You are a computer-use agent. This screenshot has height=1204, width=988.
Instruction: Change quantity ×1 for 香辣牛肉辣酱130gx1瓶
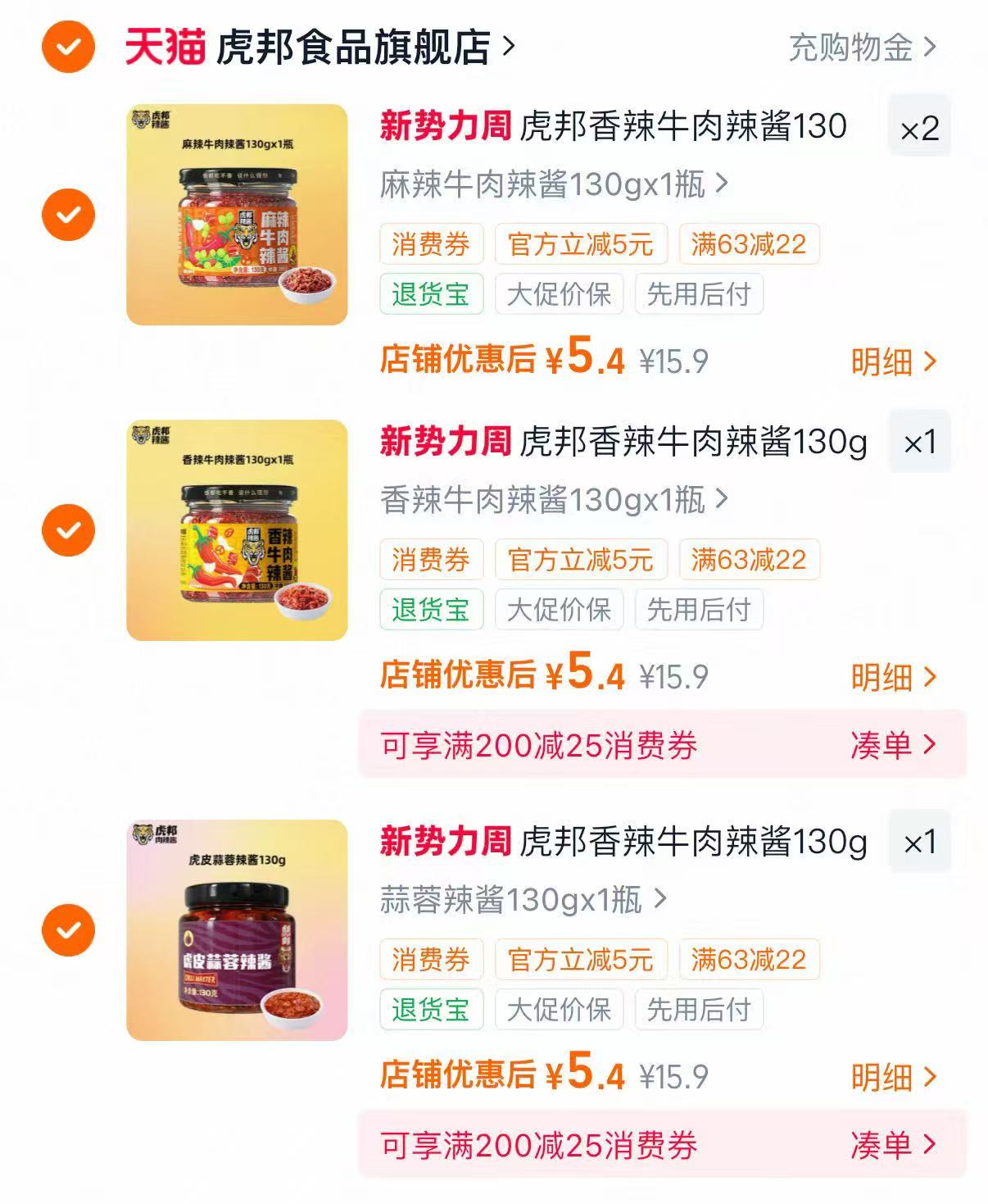[x=919, y=443]
